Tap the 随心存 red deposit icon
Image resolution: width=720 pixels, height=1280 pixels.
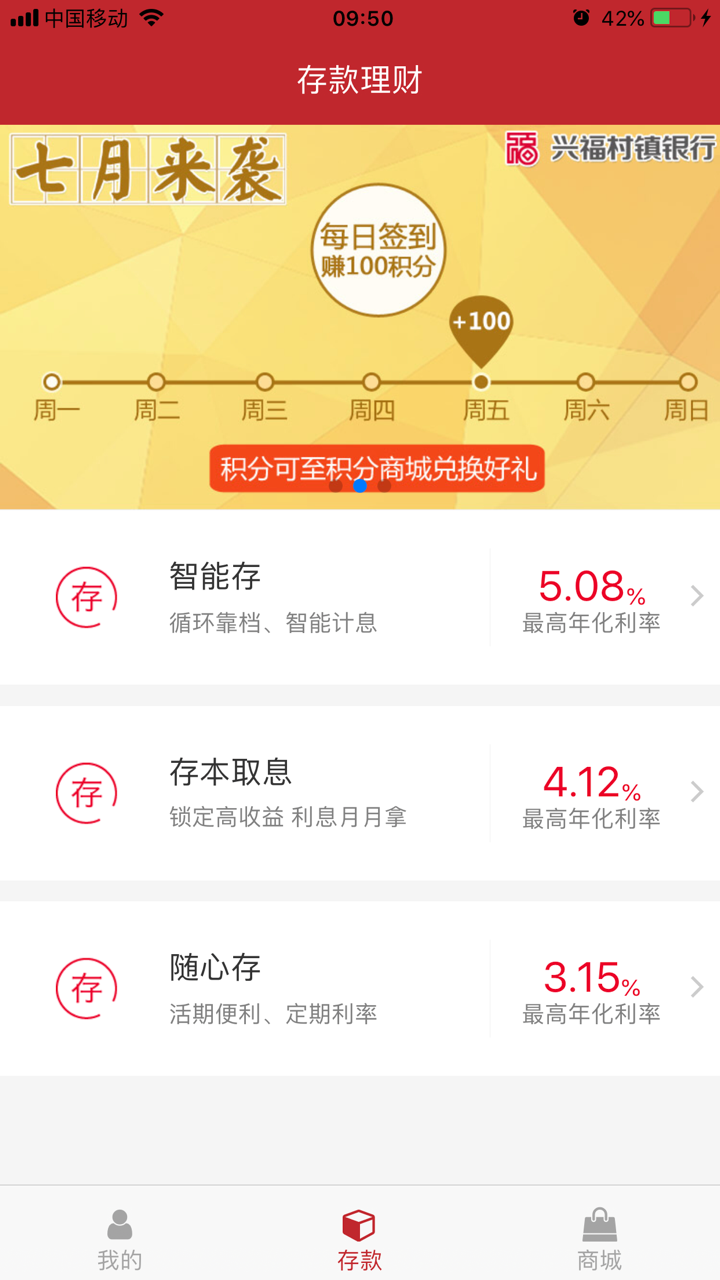click(x=88, y=988)
